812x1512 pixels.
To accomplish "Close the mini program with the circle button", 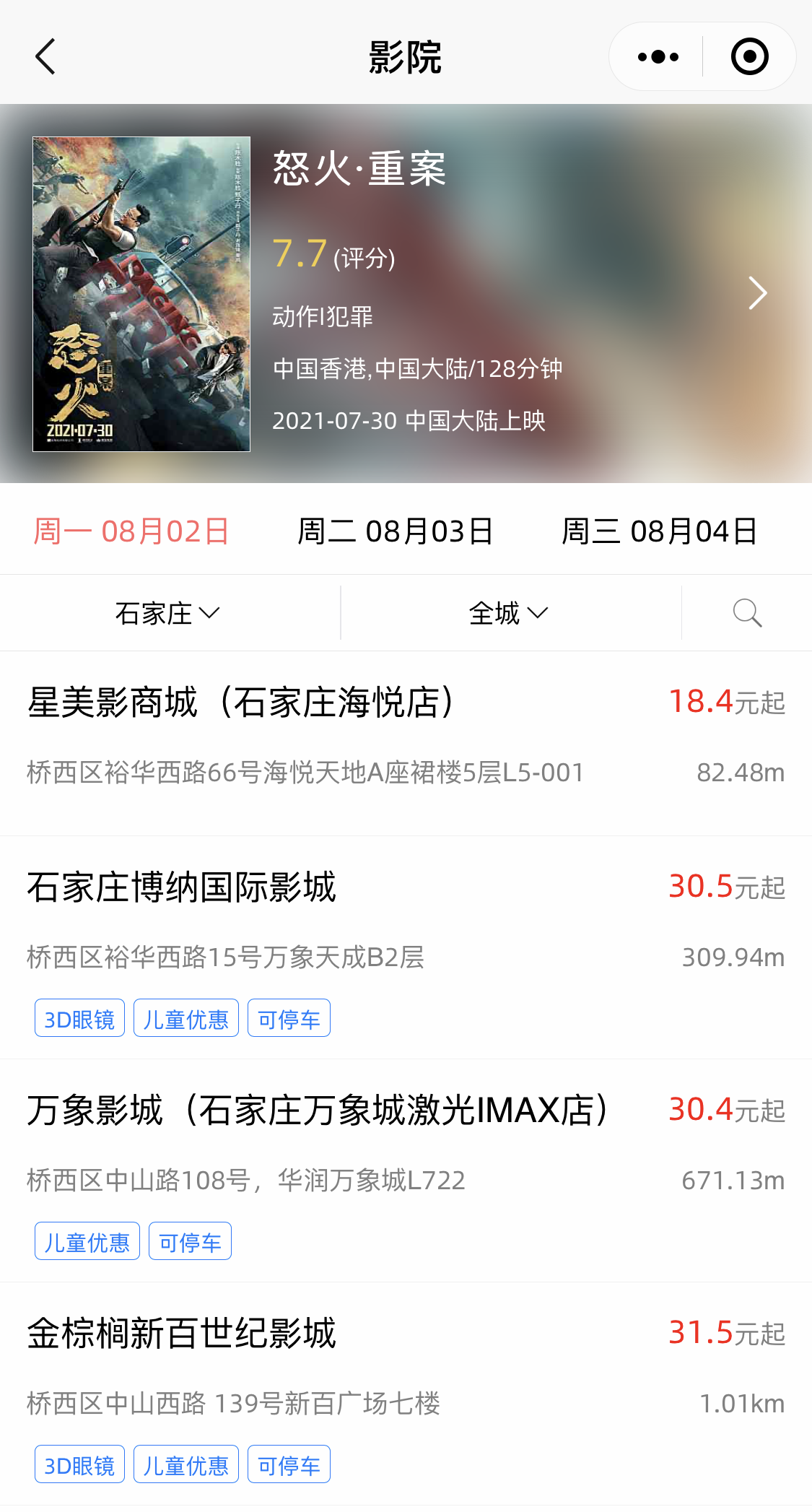I will click(x=749, y=57).
